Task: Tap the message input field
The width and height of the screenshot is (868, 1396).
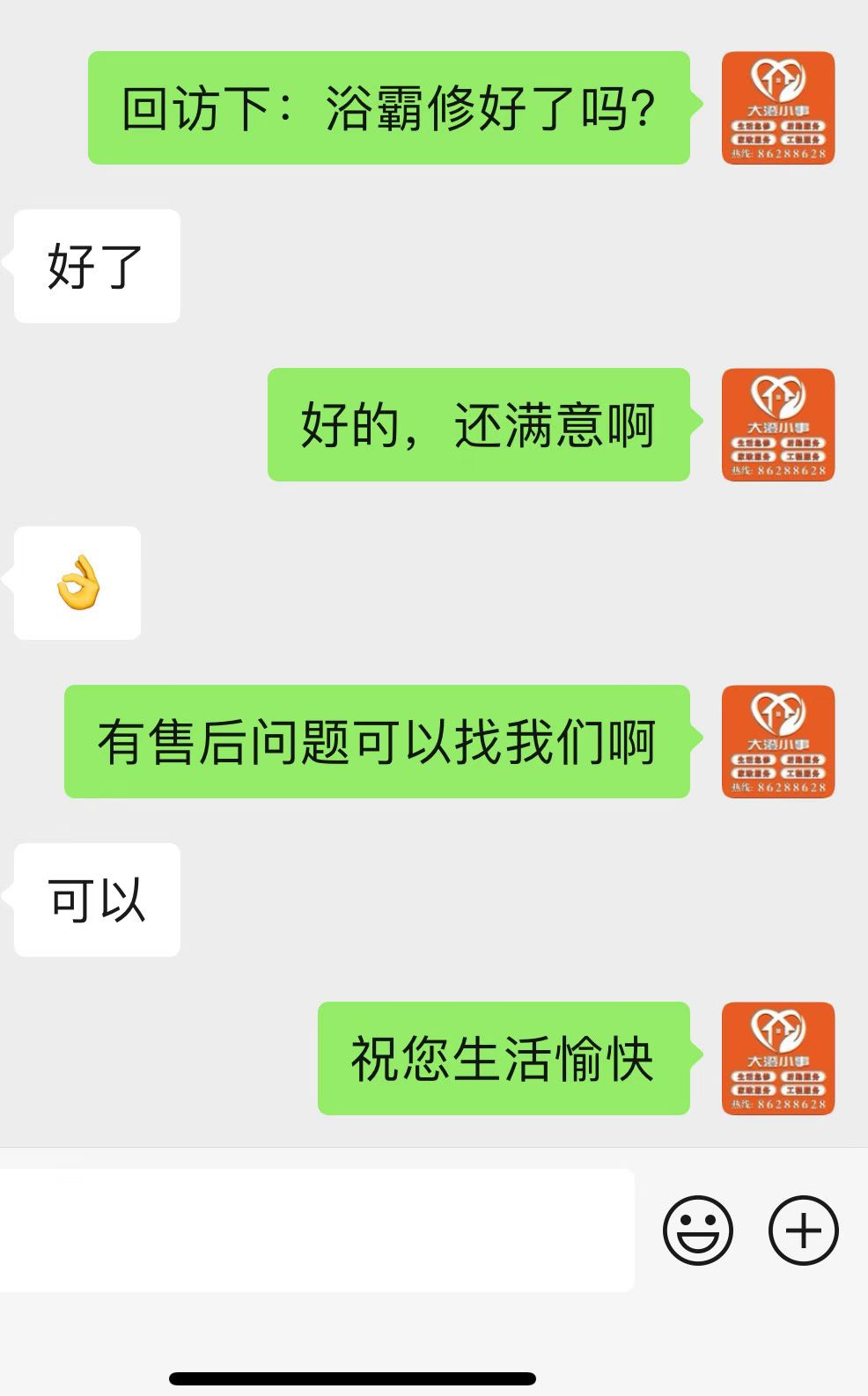Action: click(x=317, y=1230)
